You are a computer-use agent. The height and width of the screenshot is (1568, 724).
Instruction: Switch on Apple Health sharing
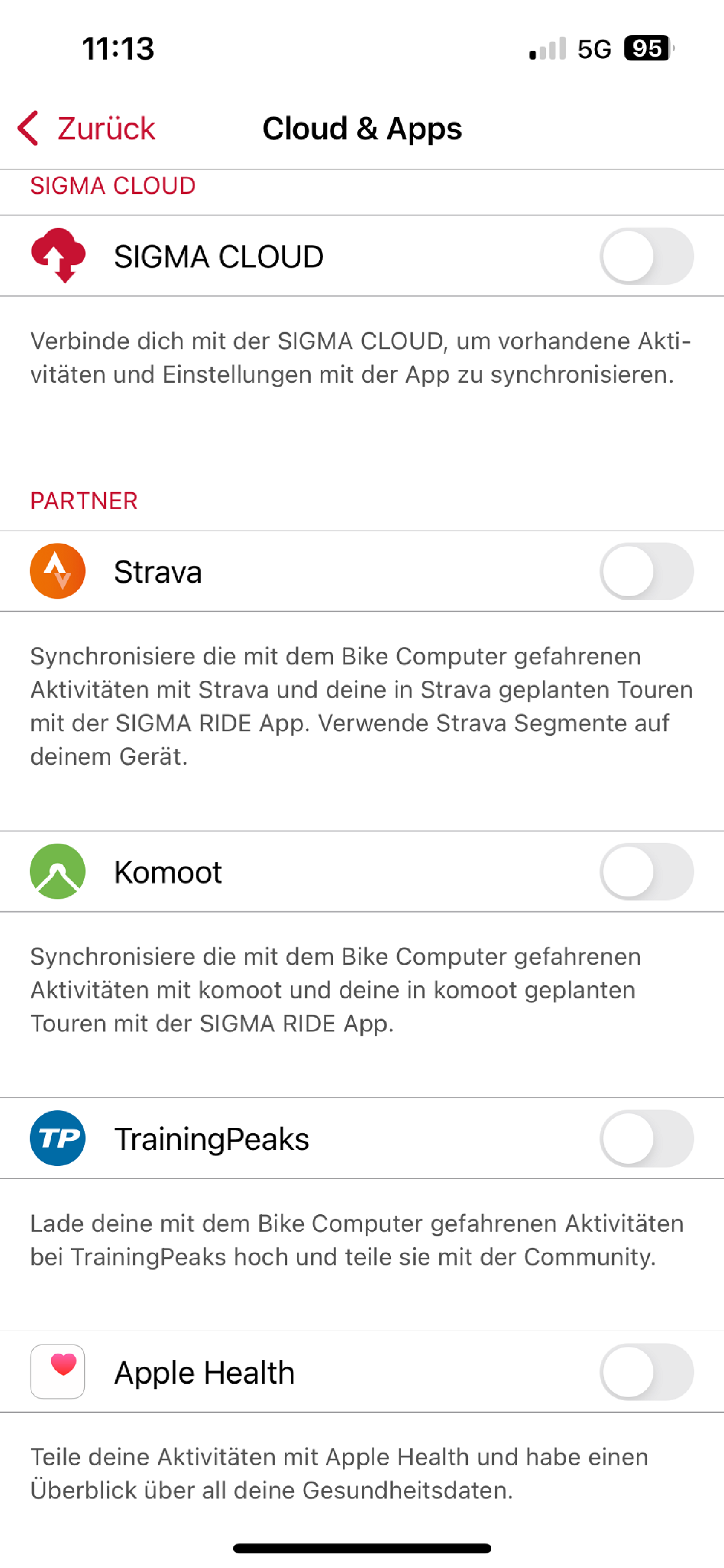(646, 1372)
